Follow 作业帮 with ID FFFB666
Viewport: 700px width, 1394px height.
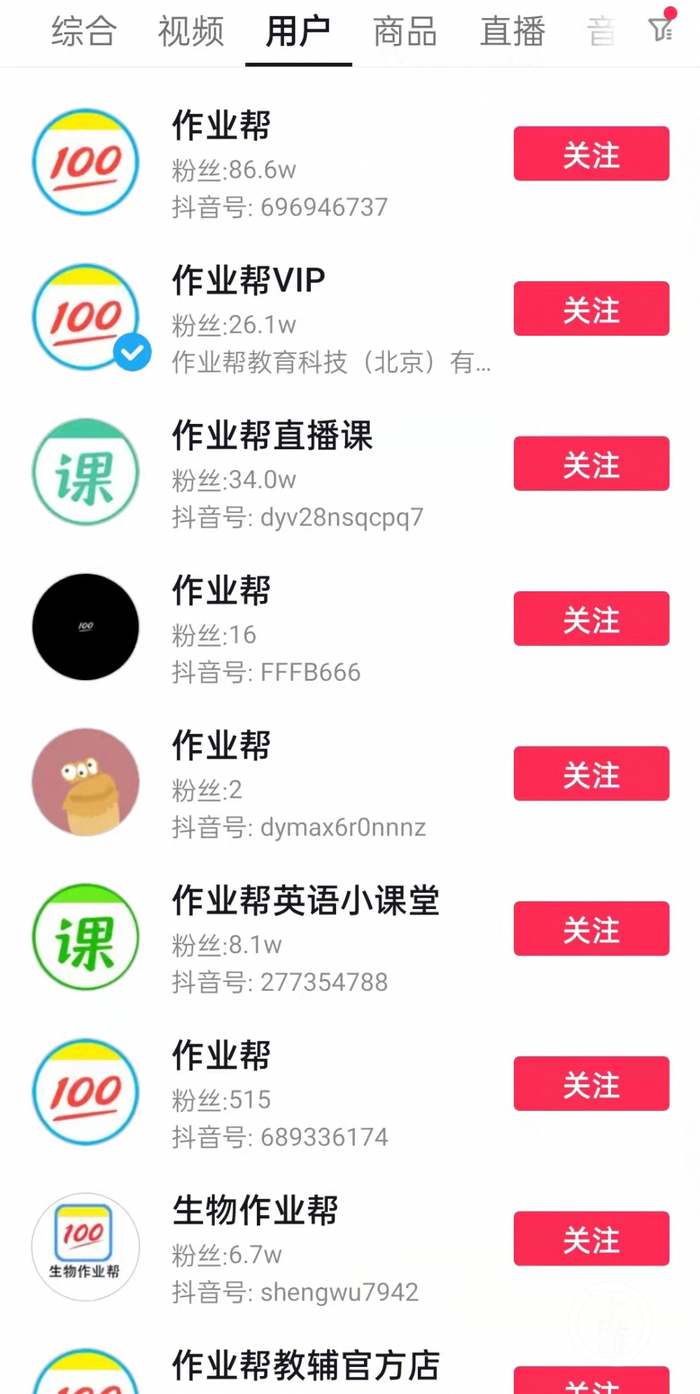[591, 619]
